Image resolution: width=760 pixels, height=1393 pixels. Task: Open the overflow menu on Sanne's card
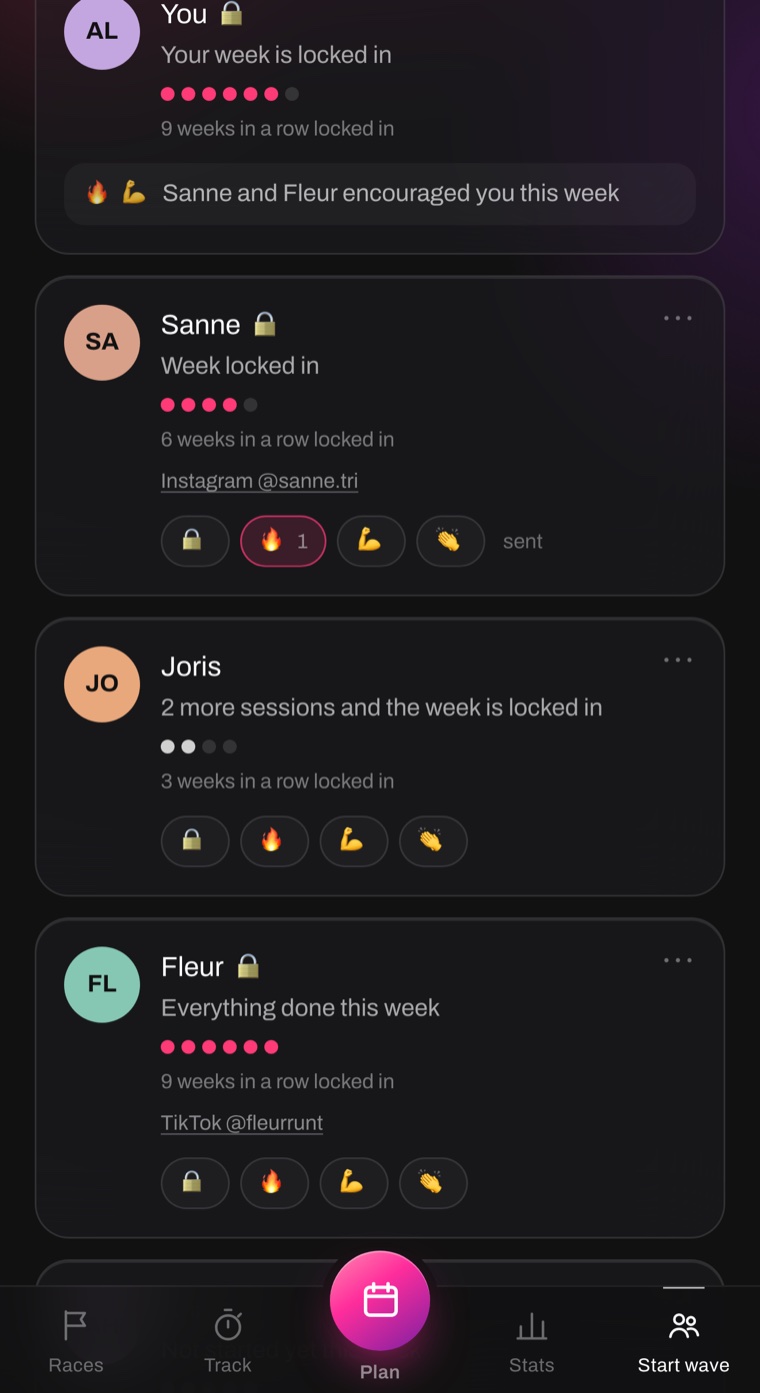pos(678,319)
